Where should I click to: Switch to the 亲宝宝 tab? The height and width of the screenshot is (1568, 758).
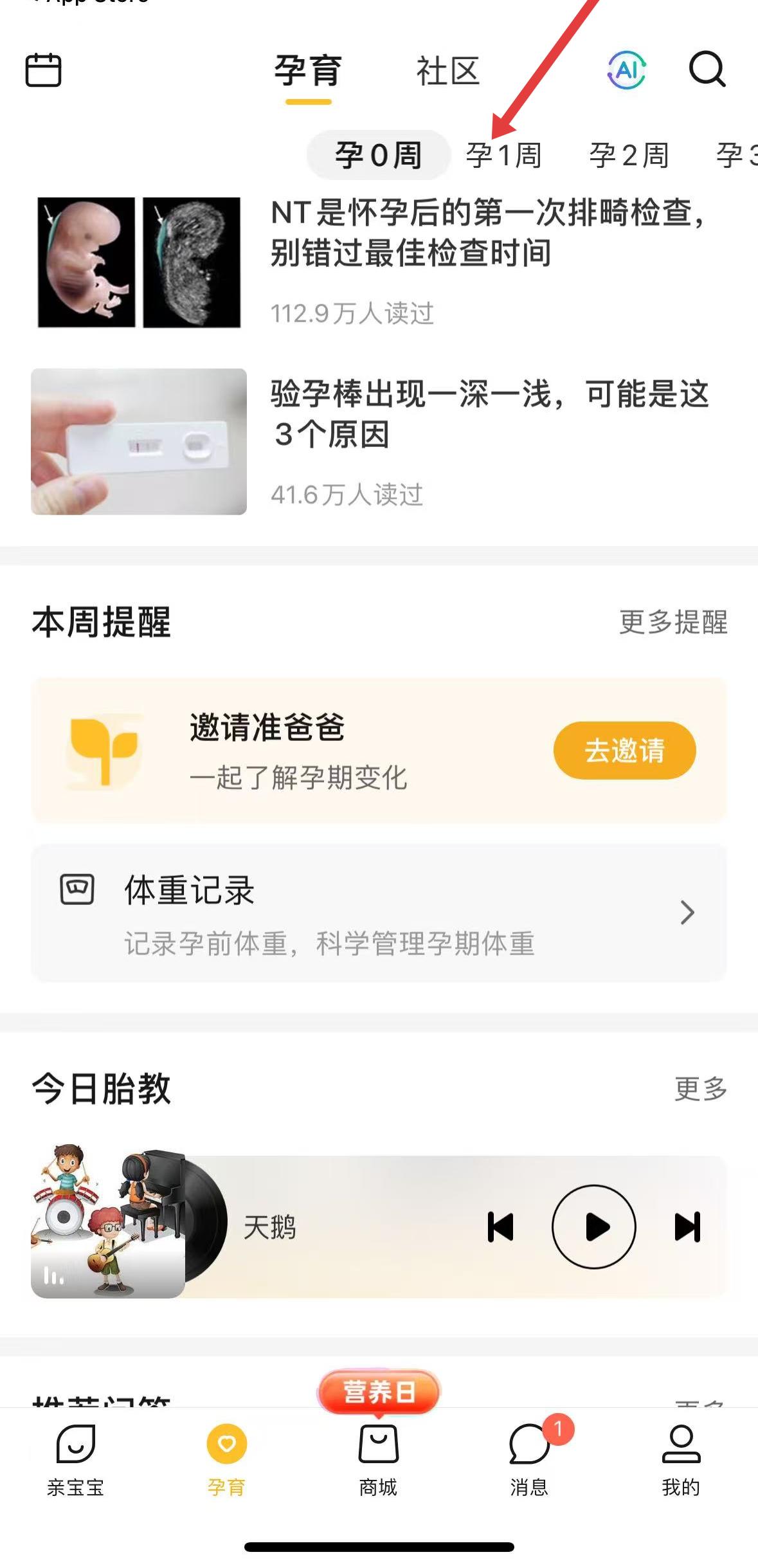click(75, 1459)
